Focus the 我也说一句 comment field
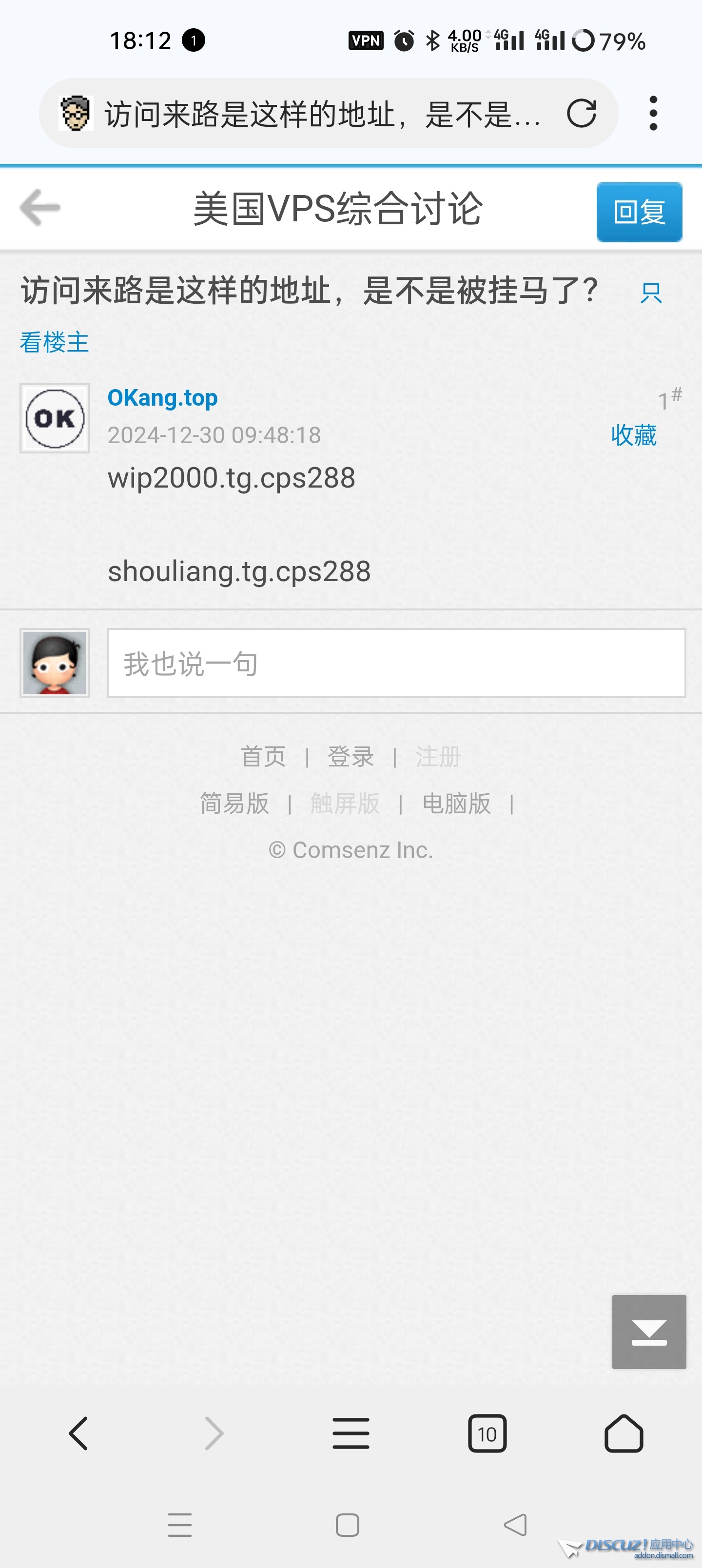 [x=396, y=663]
